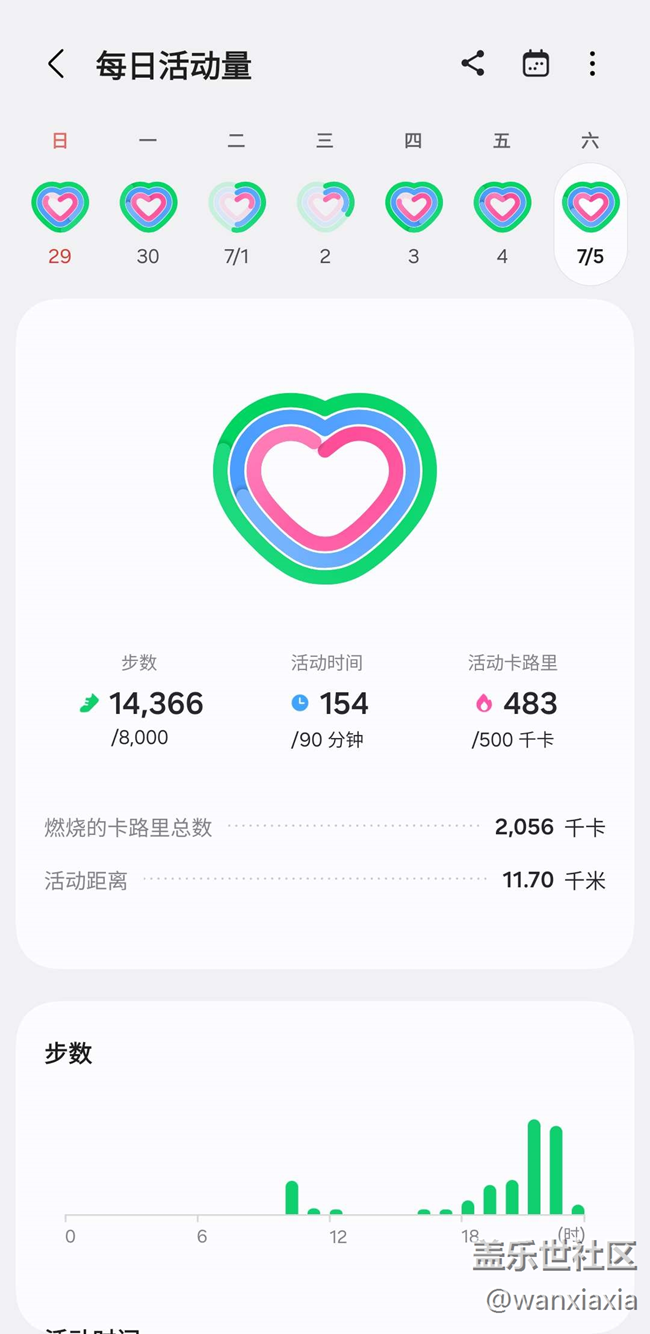Viewport: 650px width, 1334px height.
Task: Share the daily activity summary
Action: pyautogui.click(x=473, y=64)
